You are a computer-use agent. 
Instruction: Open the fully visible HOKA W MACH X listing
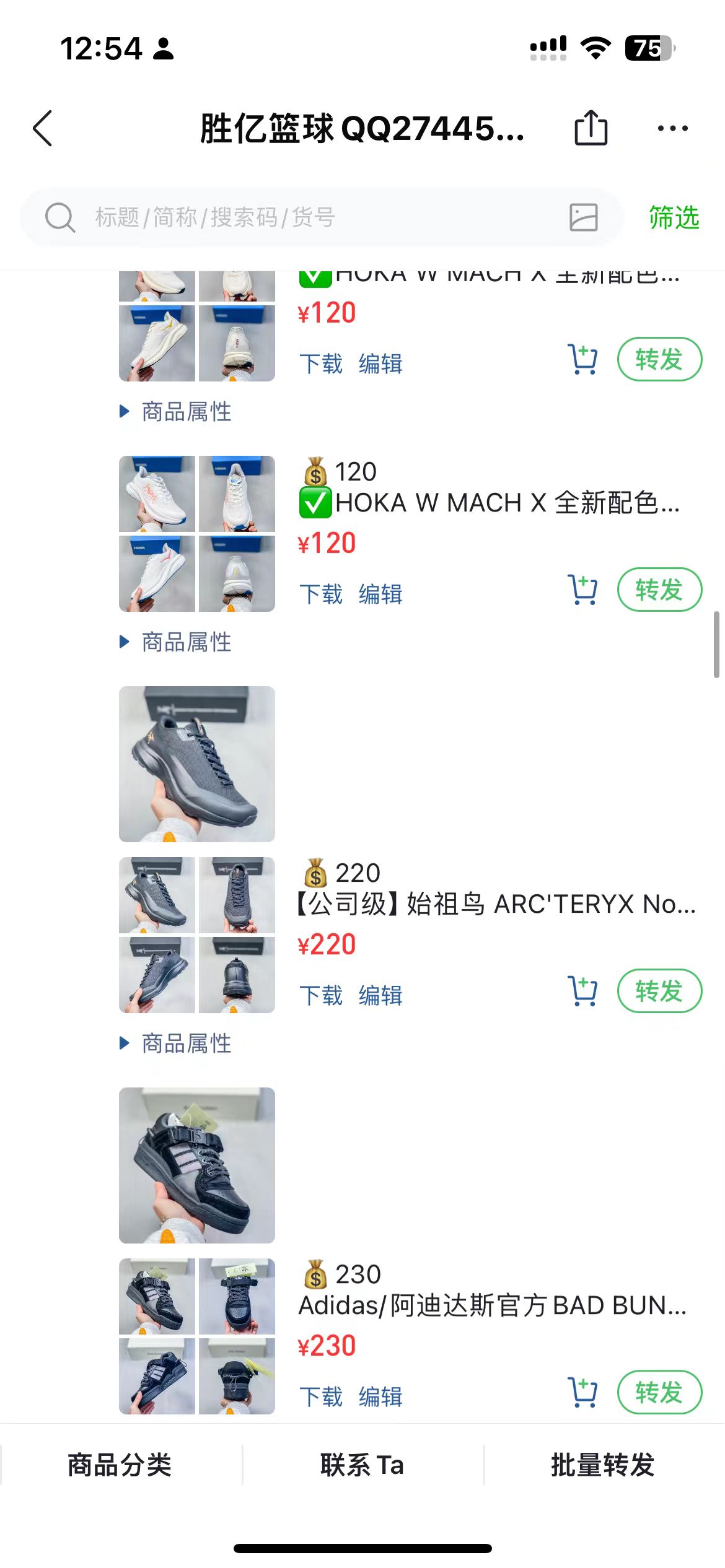point(490,502)
